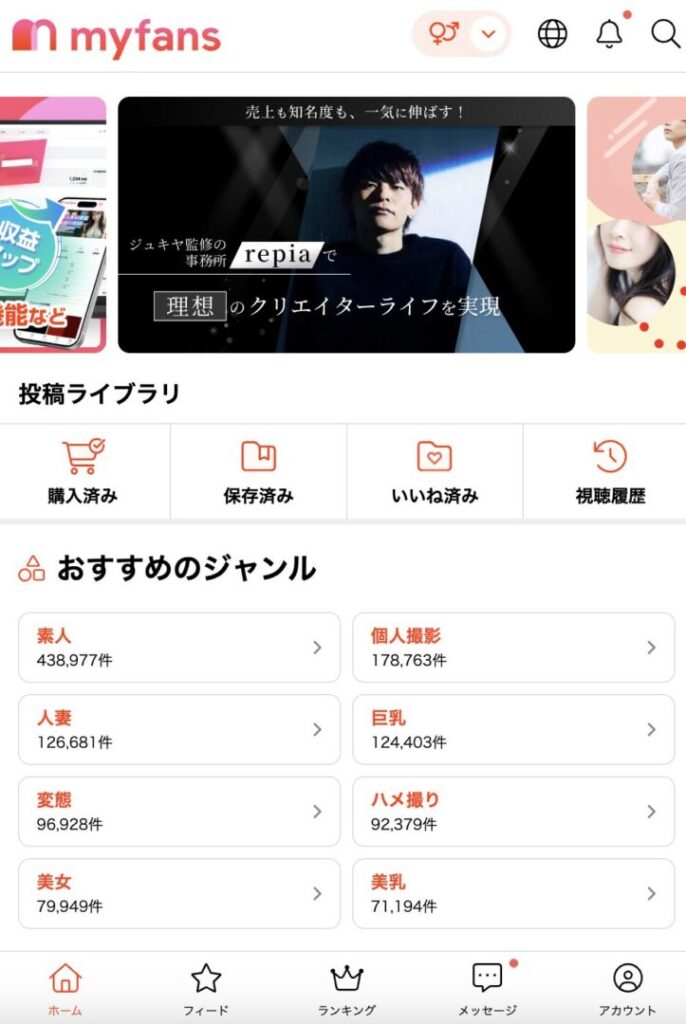Open 購入済み purchased posts
This screenshot has width=686, height=1024.
click(x=83, y=472)
